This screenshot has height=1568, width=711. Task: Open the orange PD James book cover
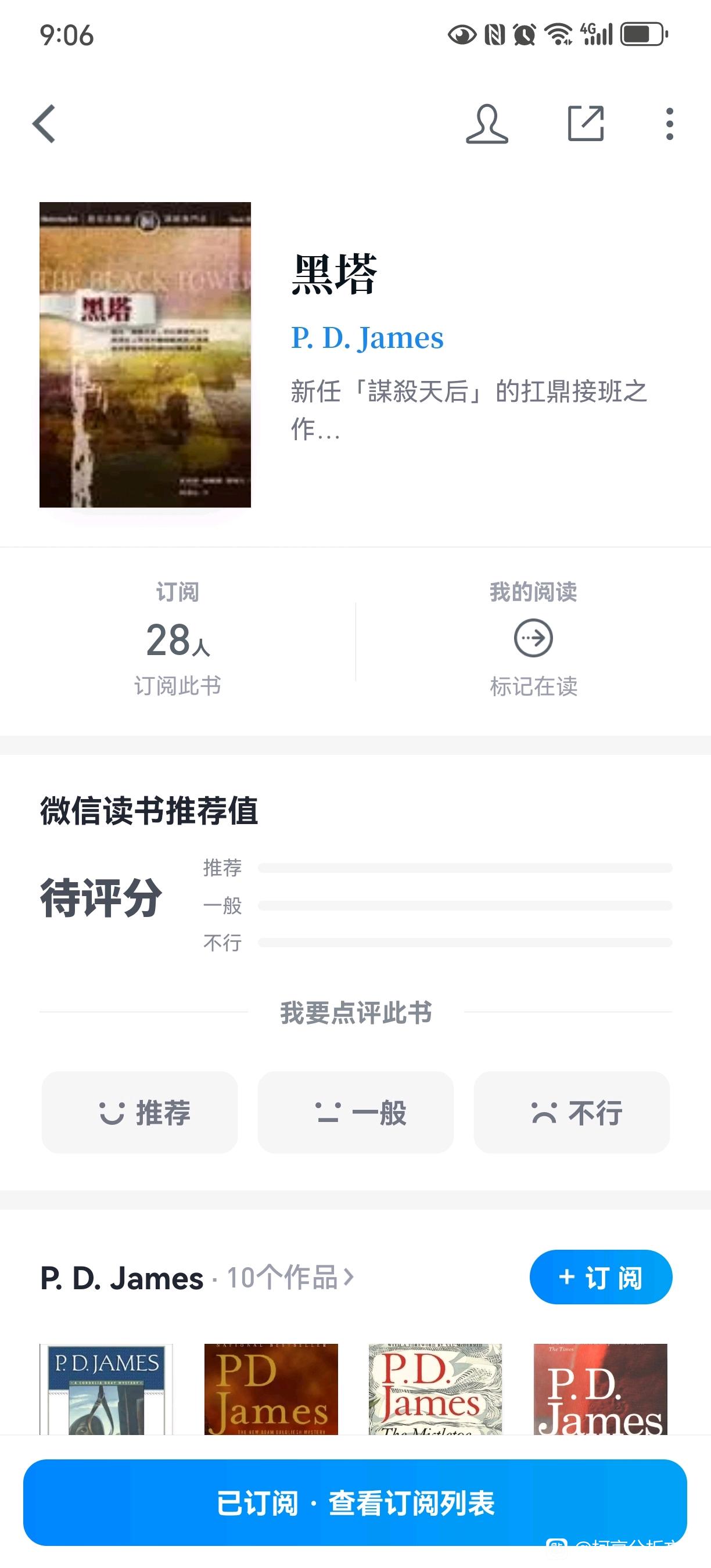pos(271,1389)
